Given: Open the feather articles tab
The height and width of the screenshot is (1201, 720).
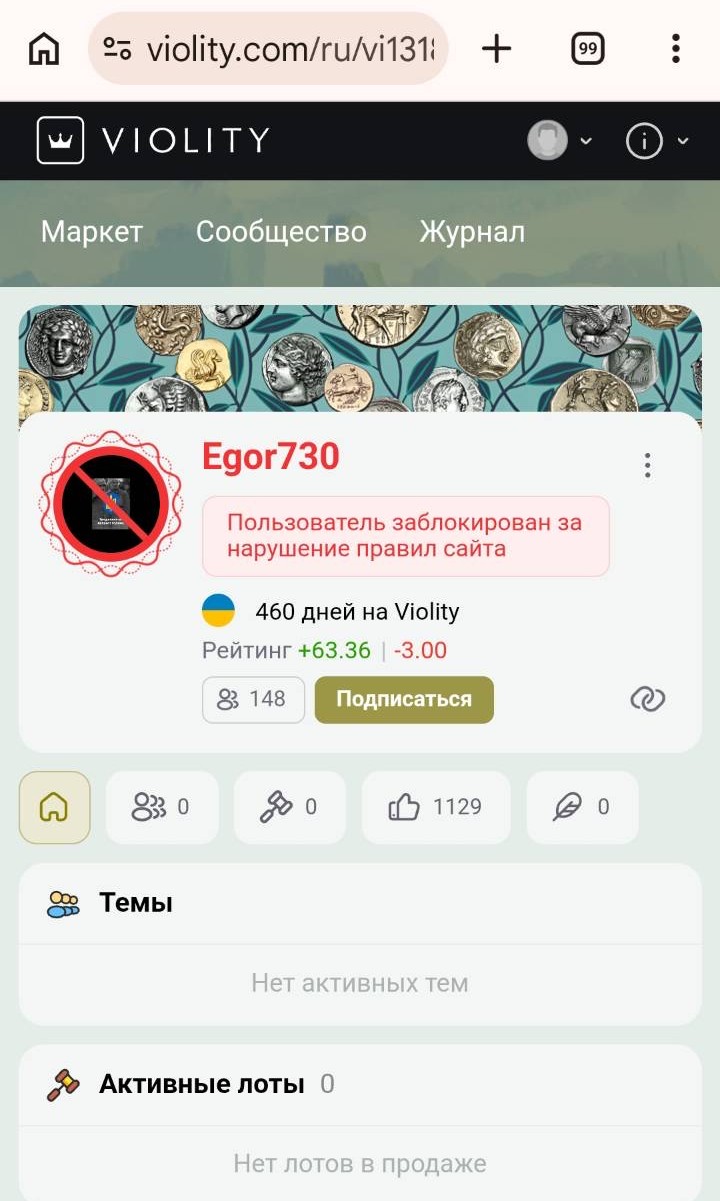Looking at the screenshot, I should [582, 807].
